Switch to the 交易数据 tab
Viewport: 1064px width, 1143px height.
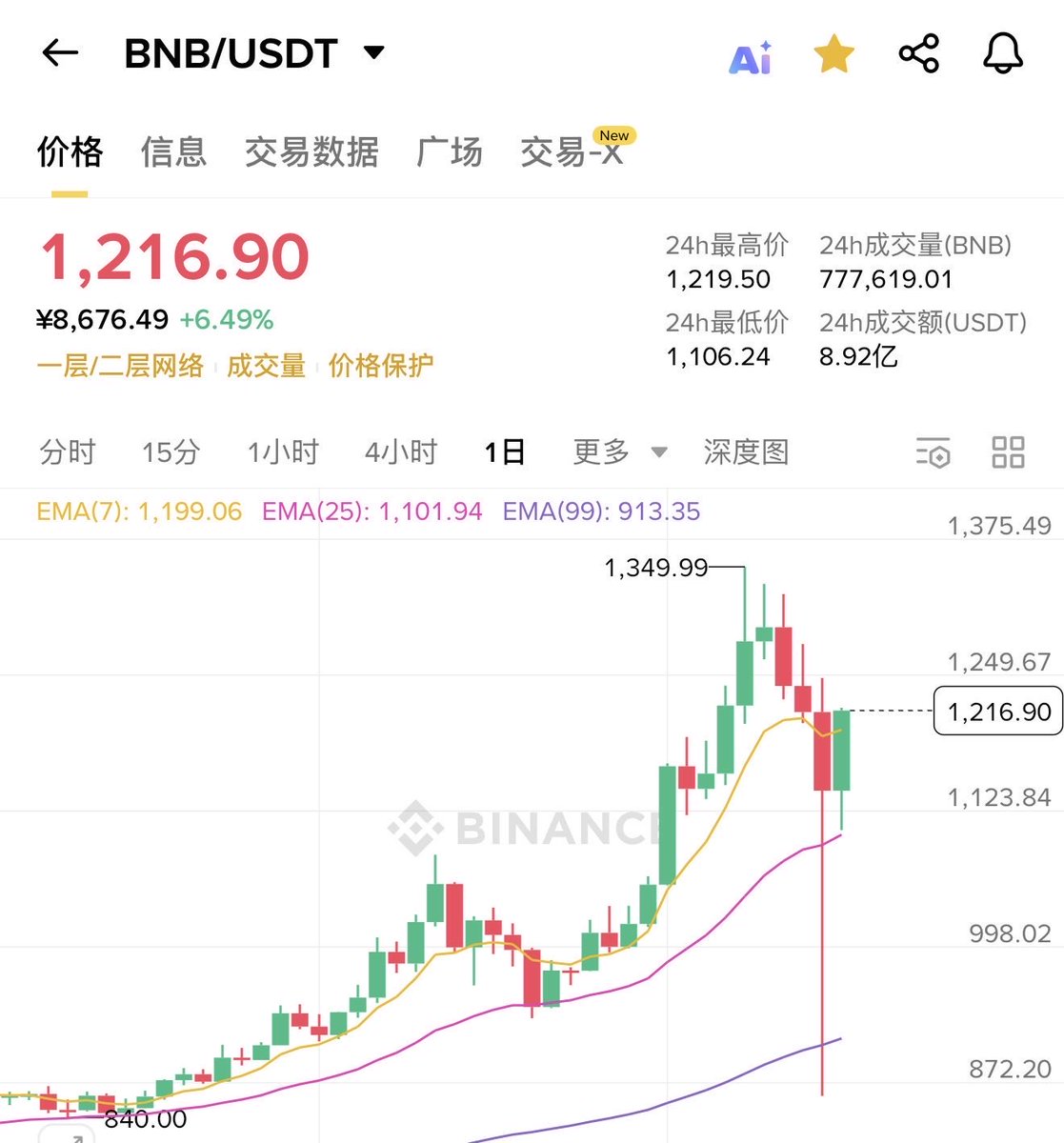[x=311, y=152]
